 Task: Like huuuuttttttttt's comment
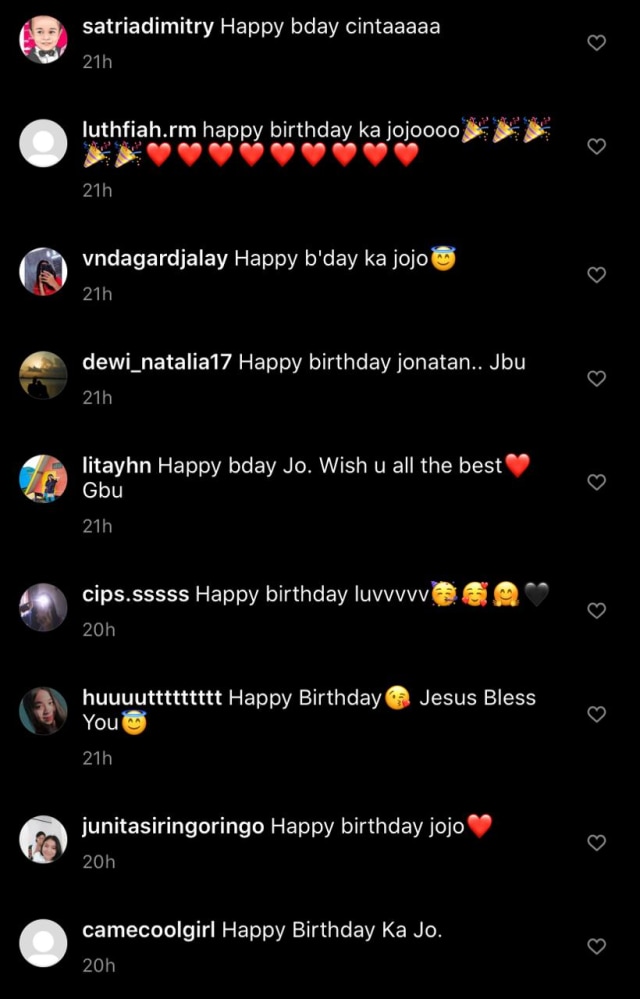tap(597, 714)
